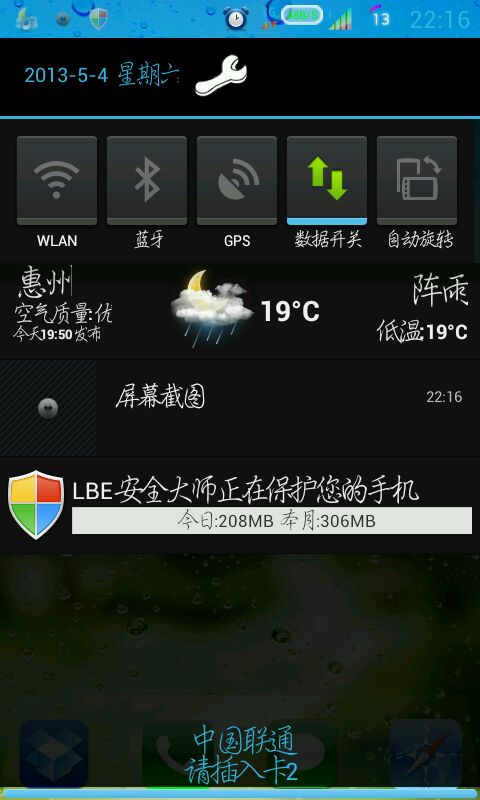The height and width of the screenshot is (800, 480).
Task: Open settings via the wrench icon
Action: coord(221,76)
